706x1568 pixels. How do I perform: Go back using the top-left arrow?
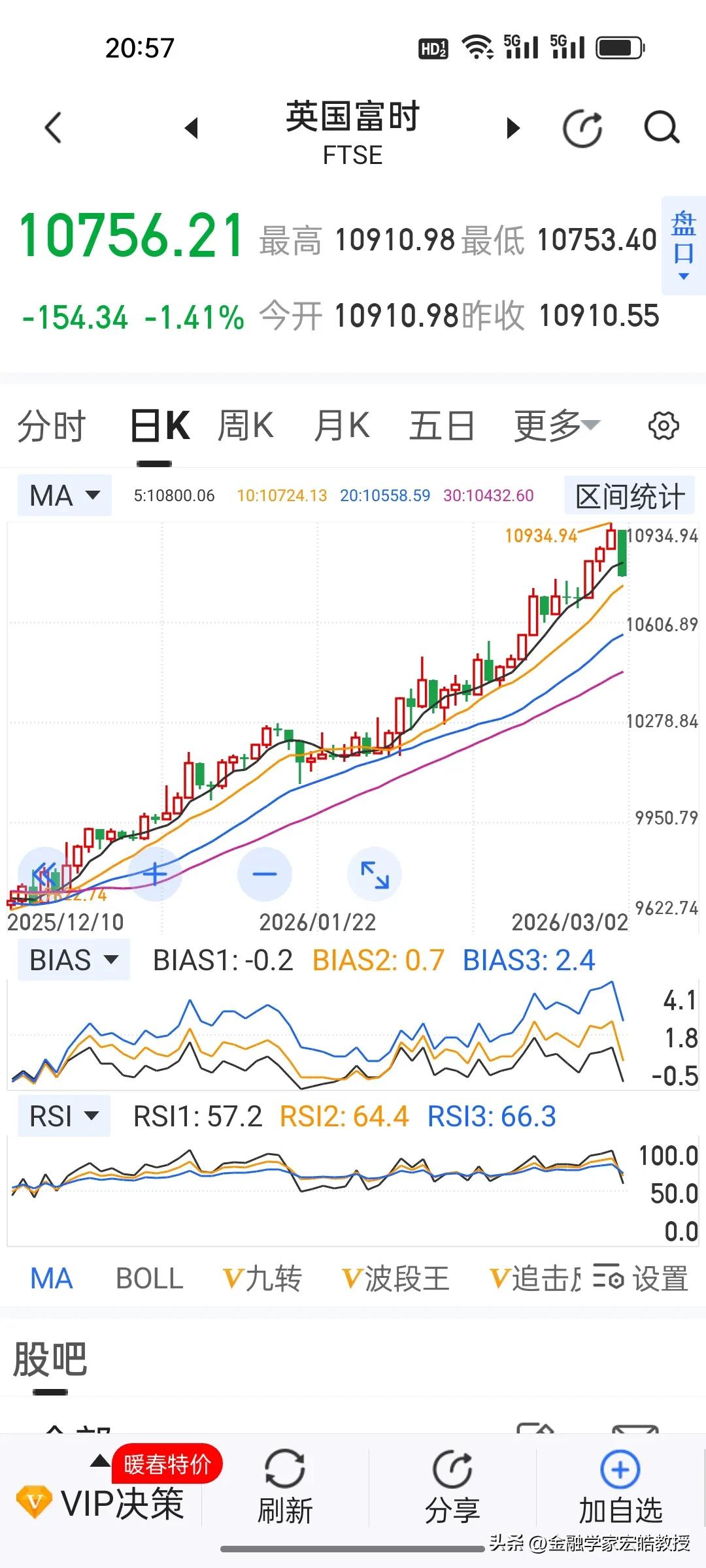tap(54, 127)
